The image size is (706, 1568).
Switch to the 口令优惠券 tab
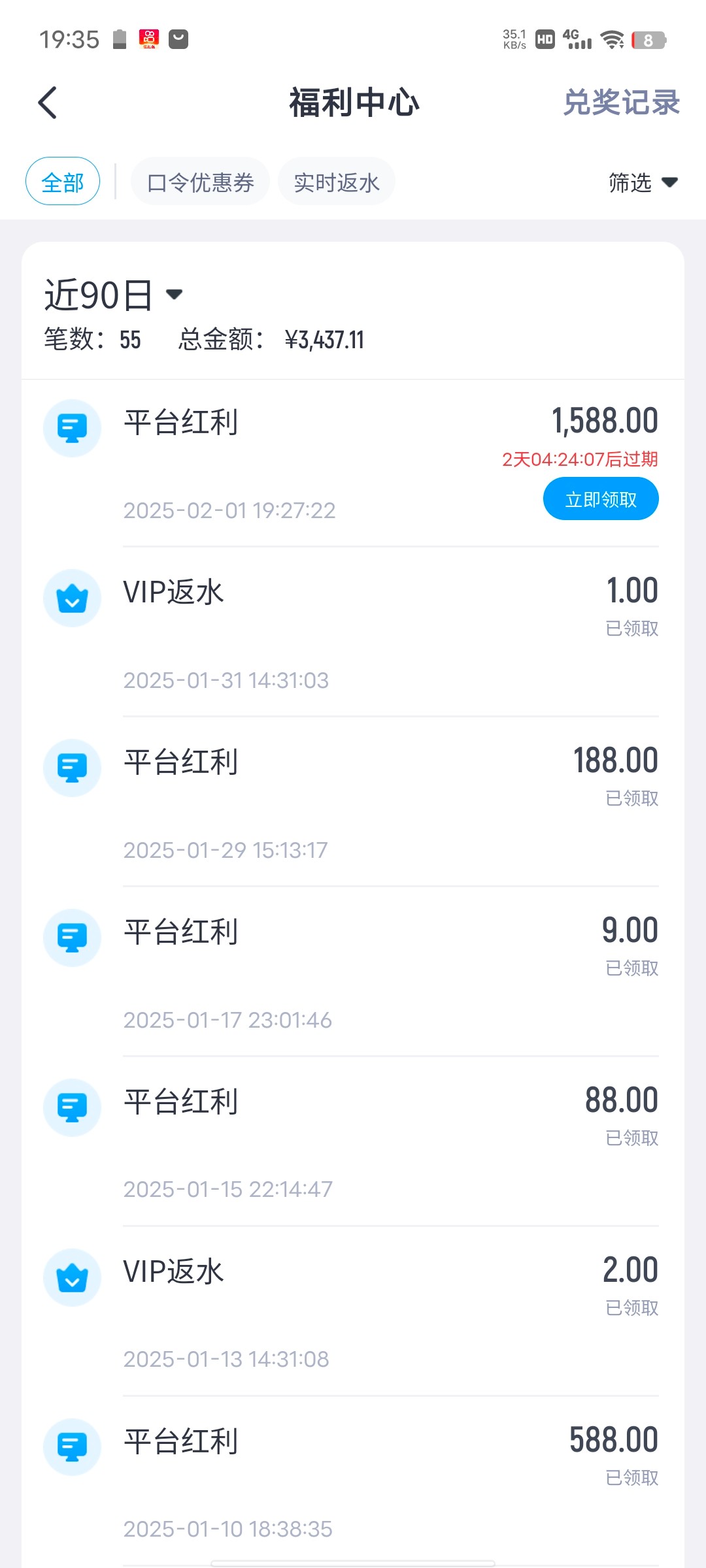pyautogui.click(x=200, y=182)
